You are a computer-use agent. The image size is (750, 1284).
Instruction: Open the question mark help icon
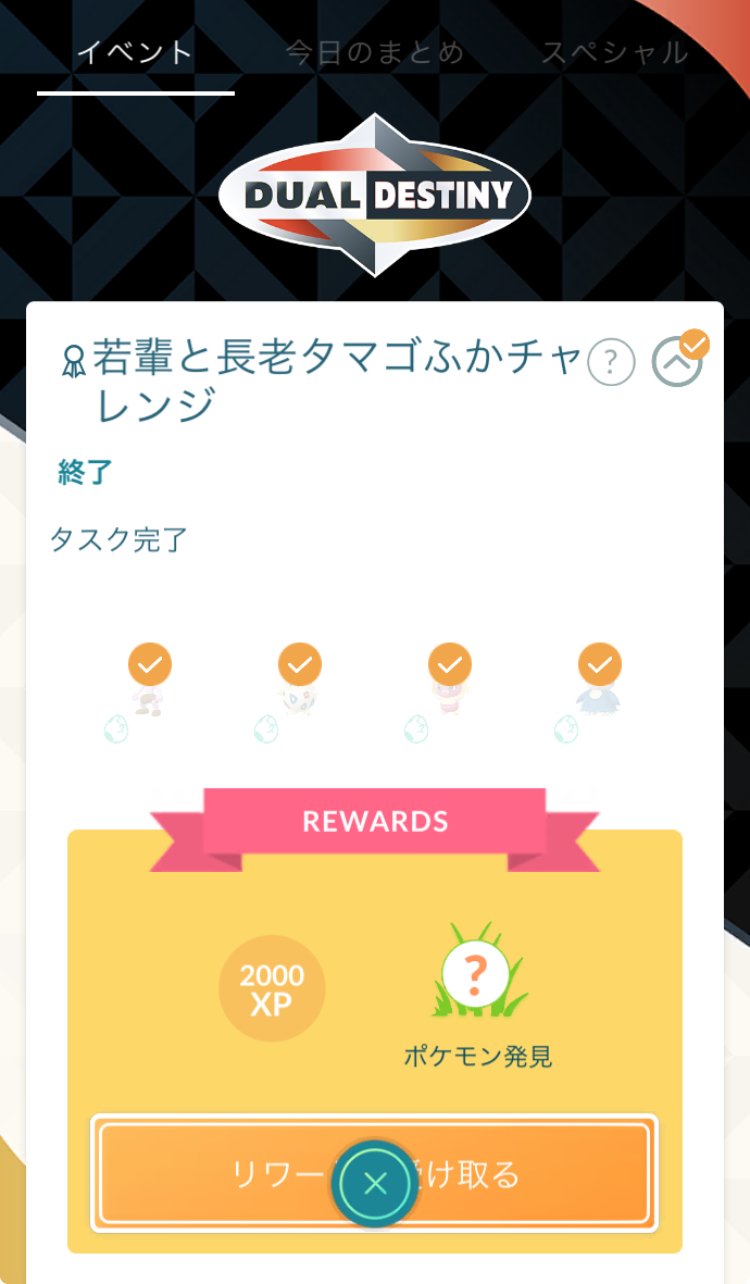(x=611, y=362)
